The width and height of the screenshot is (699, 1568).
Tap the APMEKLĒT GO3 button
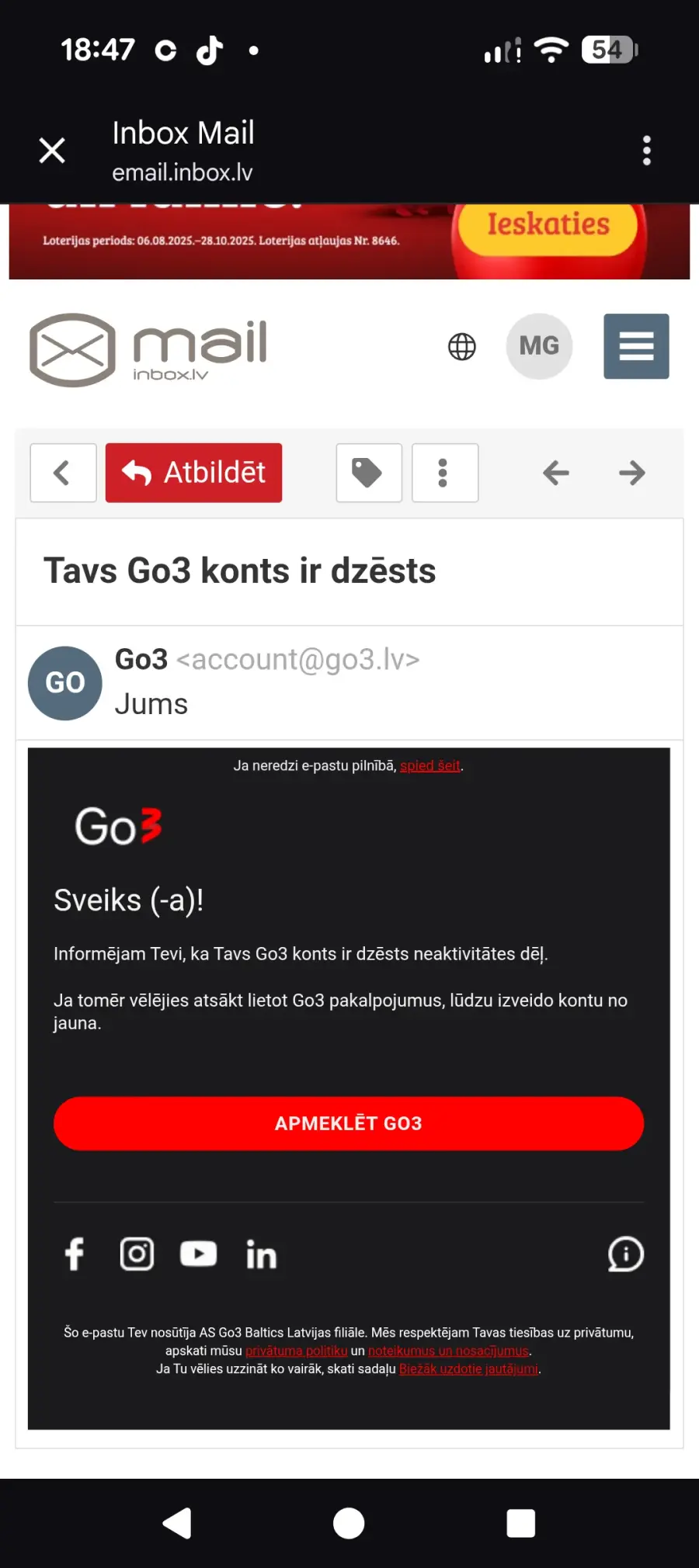349,1123
